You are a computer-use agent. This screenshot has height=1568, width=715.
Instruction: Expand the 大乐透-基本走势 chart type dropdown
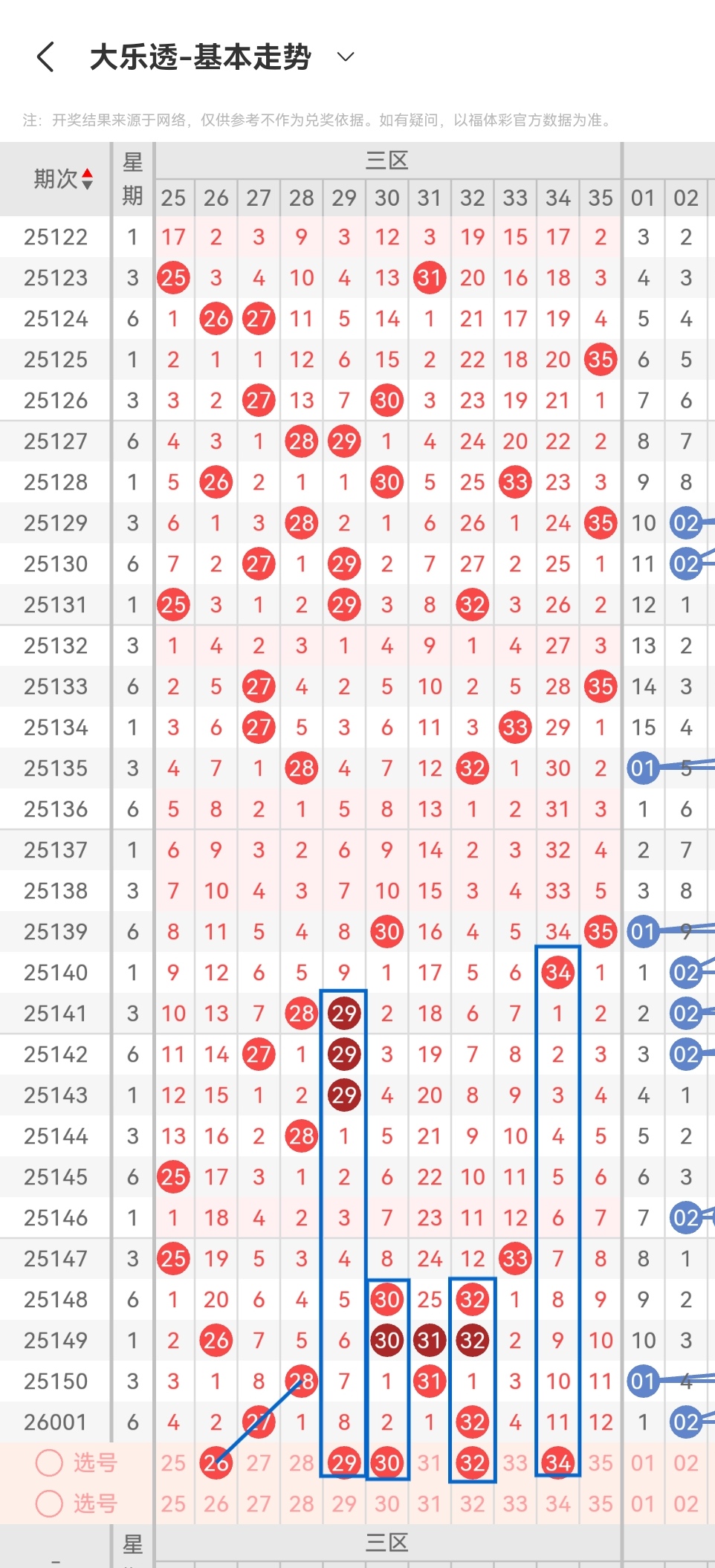346,57
